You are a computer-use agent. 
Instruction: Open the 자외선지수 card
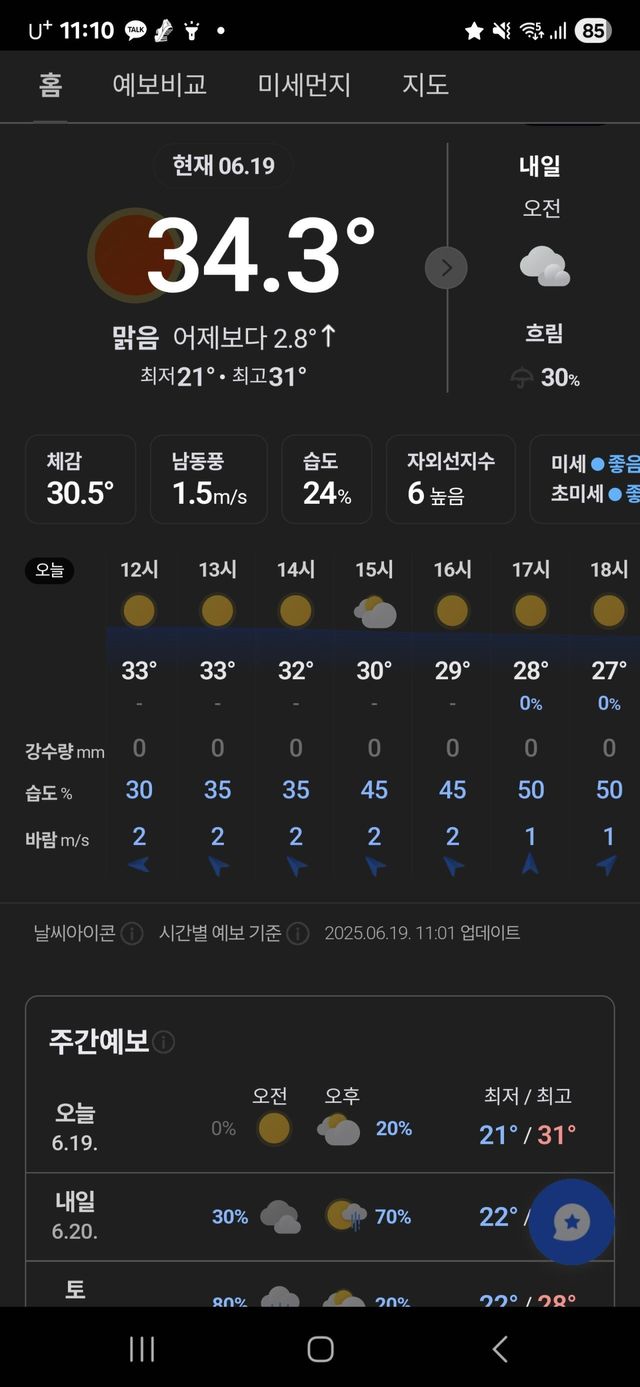click(451, 479)
